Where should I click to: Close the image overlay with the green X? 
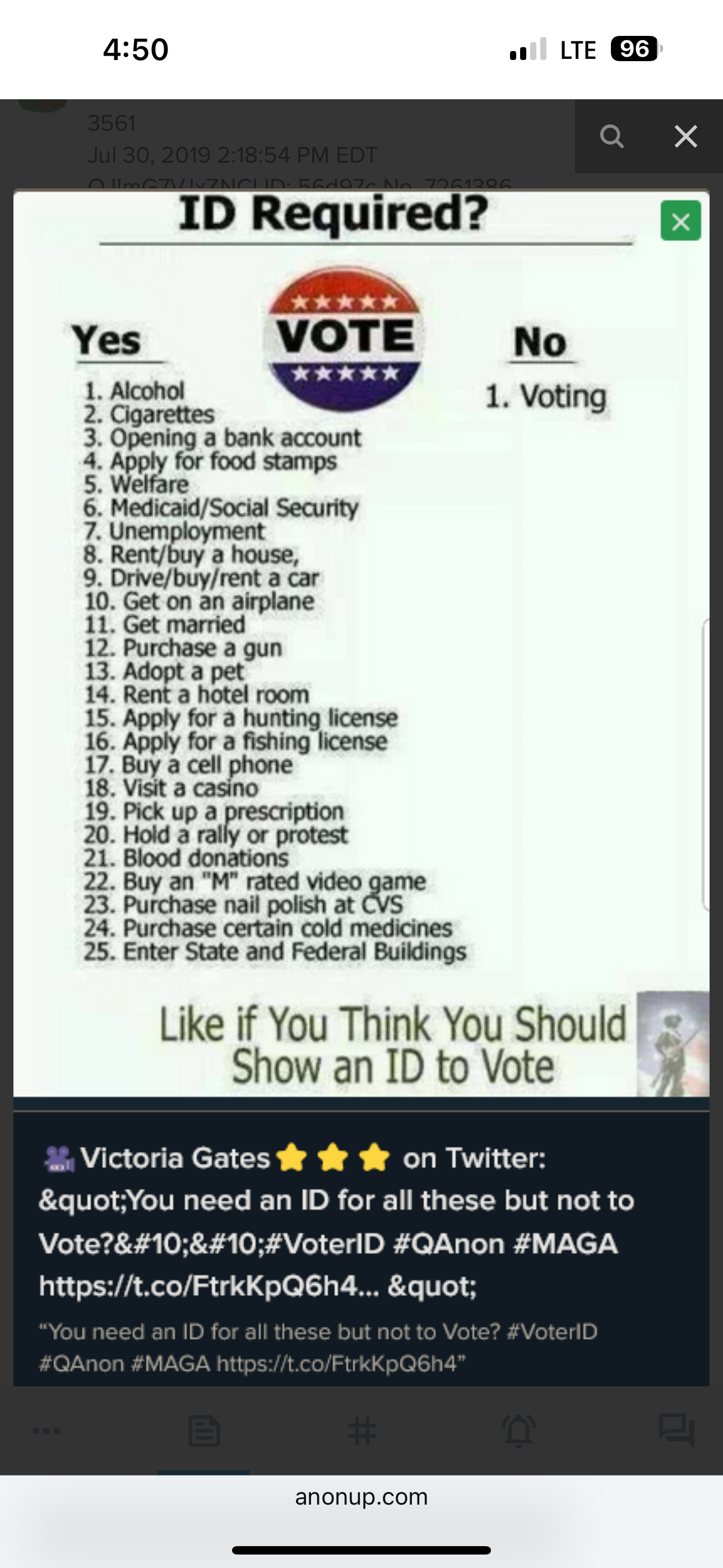click(680, 221)
